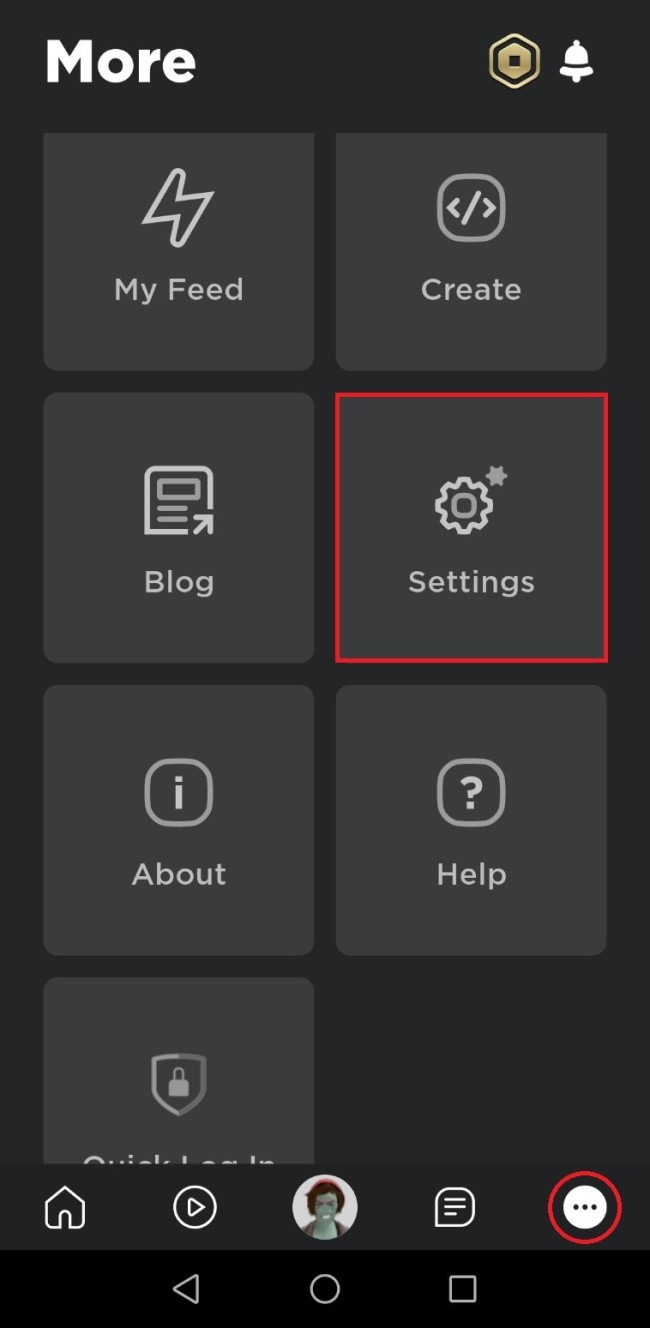This screenshot has width=650, height=1328.
Task: Open the notifications bell
Action: click(576, 62)
